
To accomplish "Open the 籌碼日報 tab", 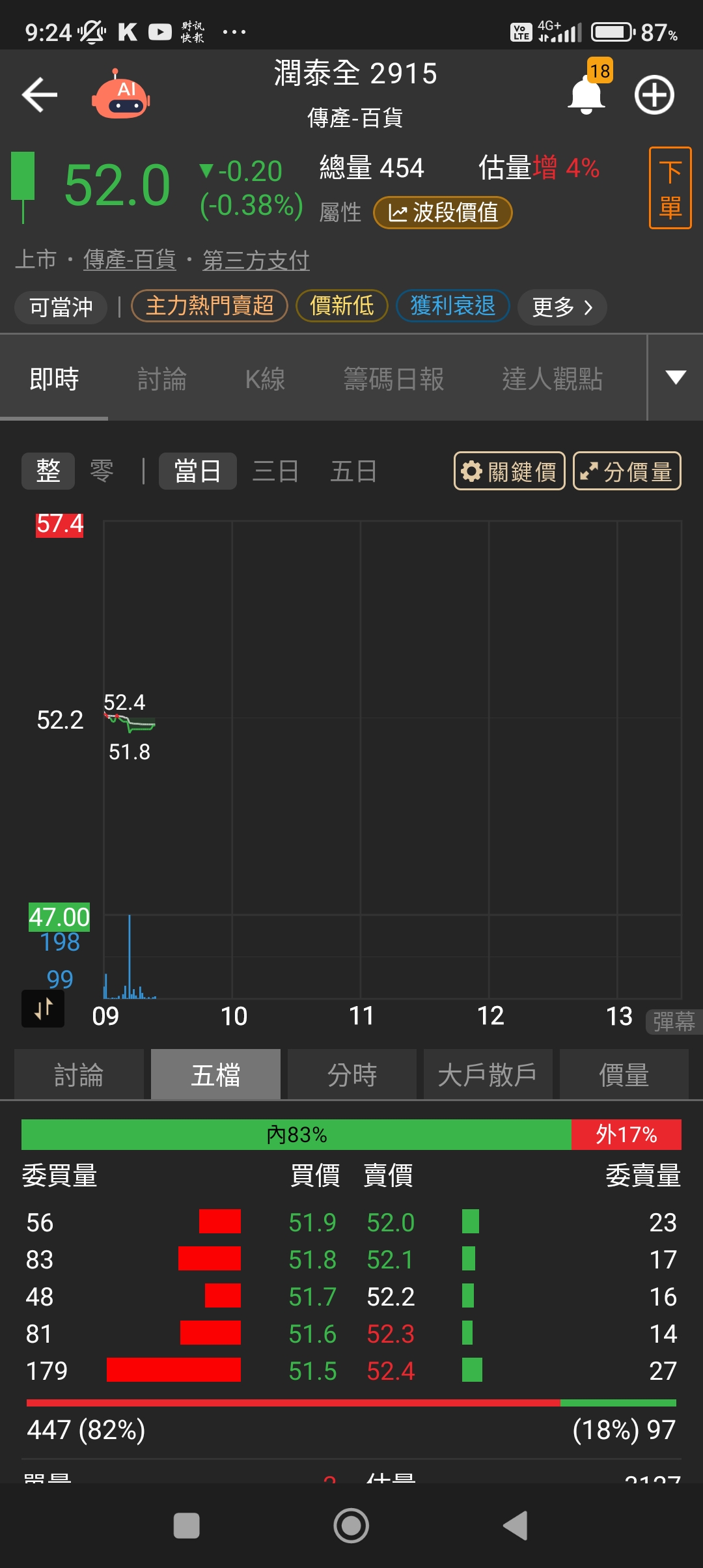I will pos(394,379).
